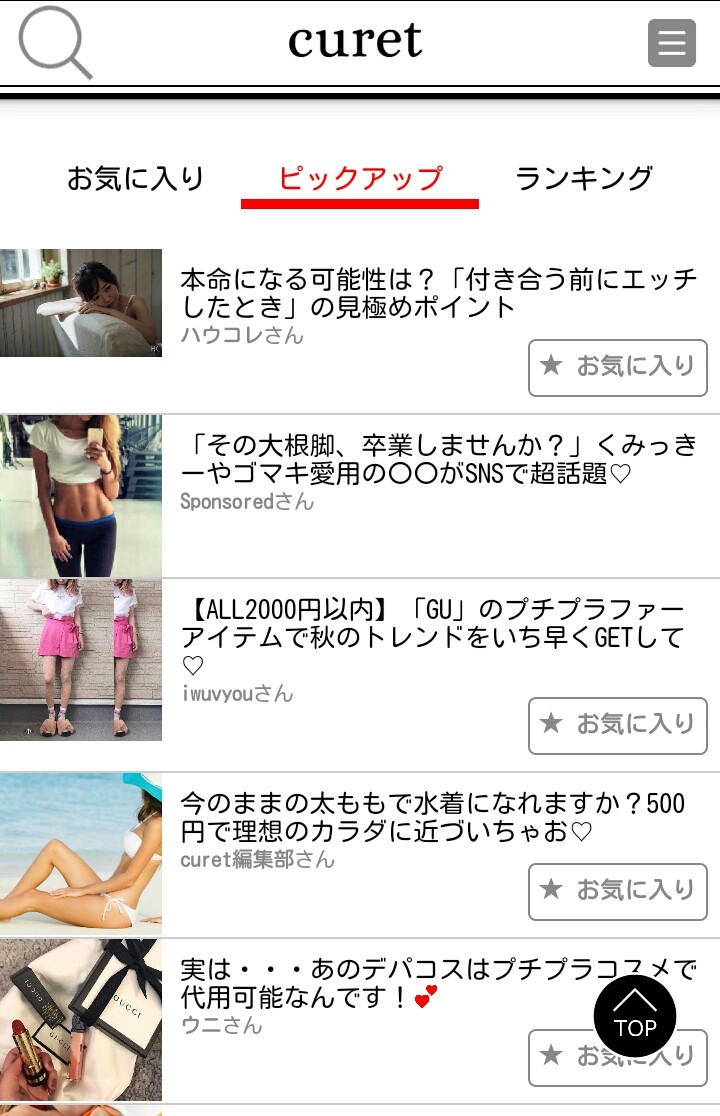Select the ピックアップ tab
Screen dimensions: 720x1116
[x=360, y=179]
